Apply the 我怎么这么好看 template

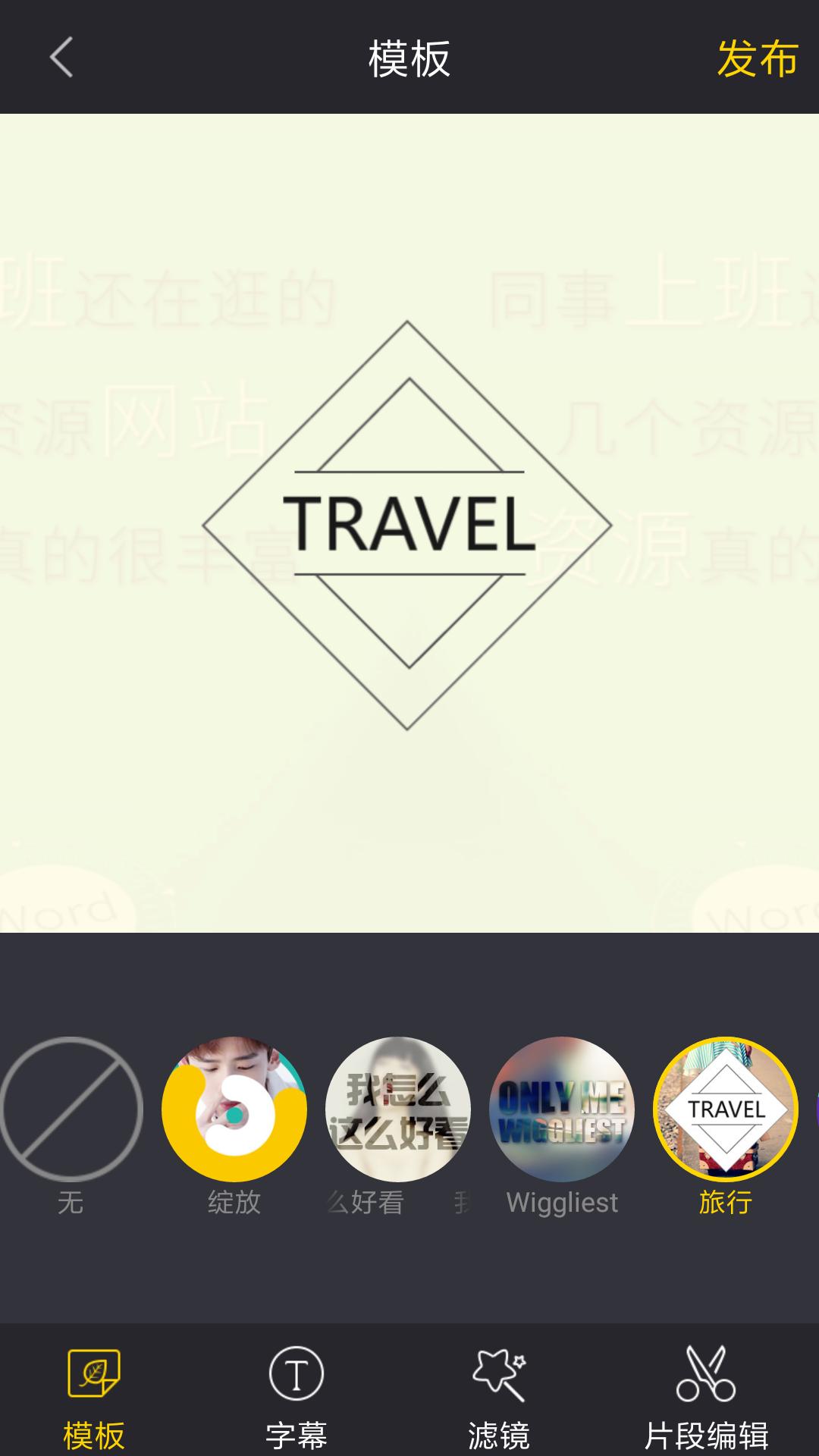(x=397, y=1109)
